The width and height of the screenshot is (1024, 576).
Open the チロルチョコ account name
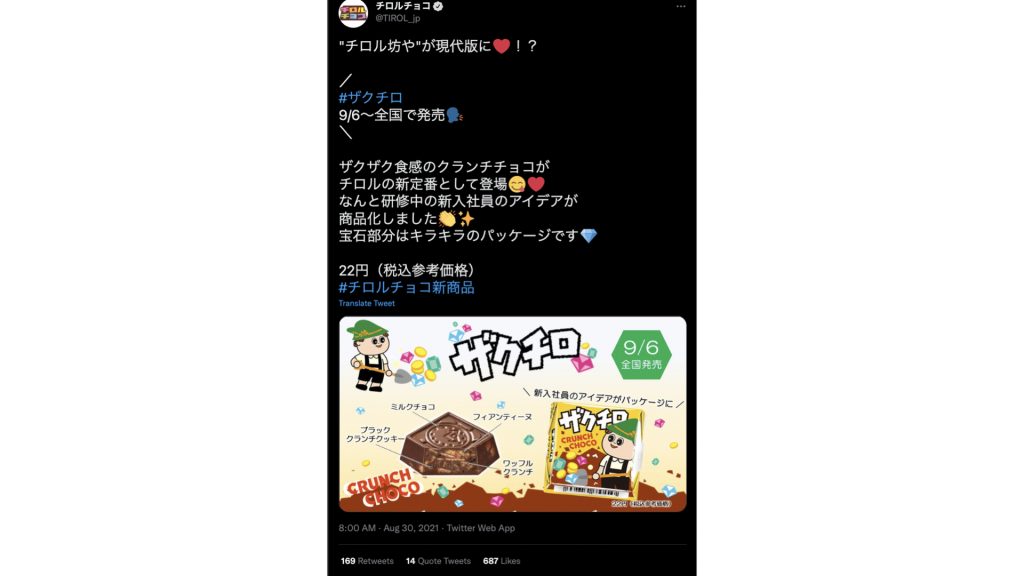pos(402,5)
